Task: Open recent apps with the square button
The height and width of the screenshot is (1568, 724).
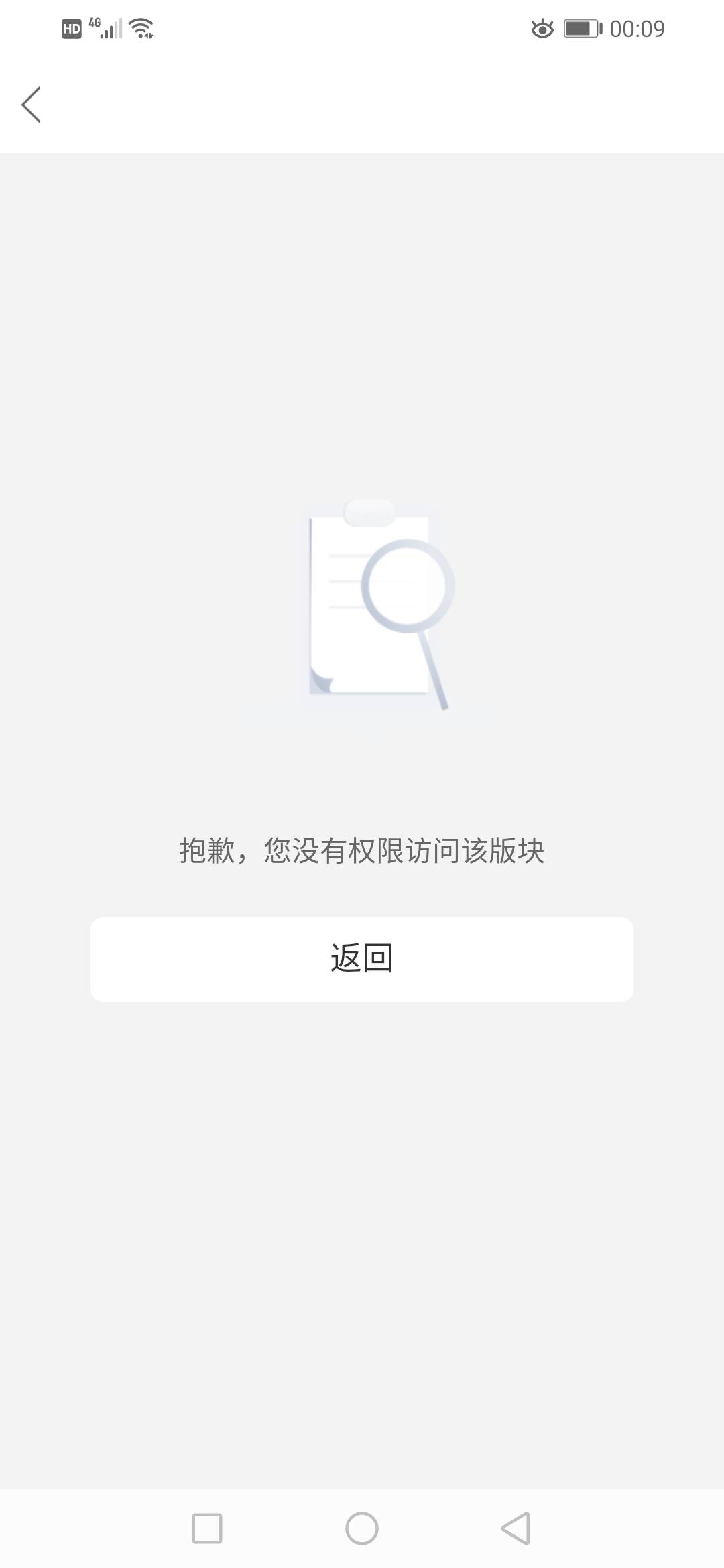Action: tap(207, 1528)
